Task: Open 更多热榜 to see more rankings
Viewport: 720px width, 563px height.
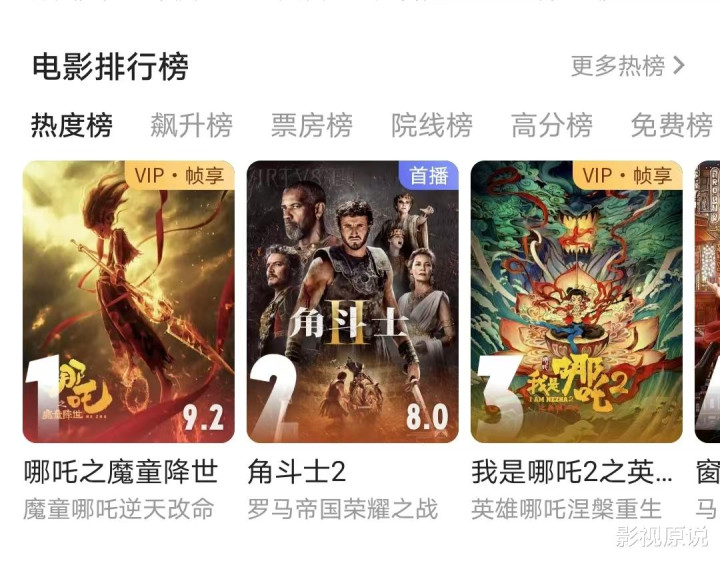Action: (x=627, y=66)
